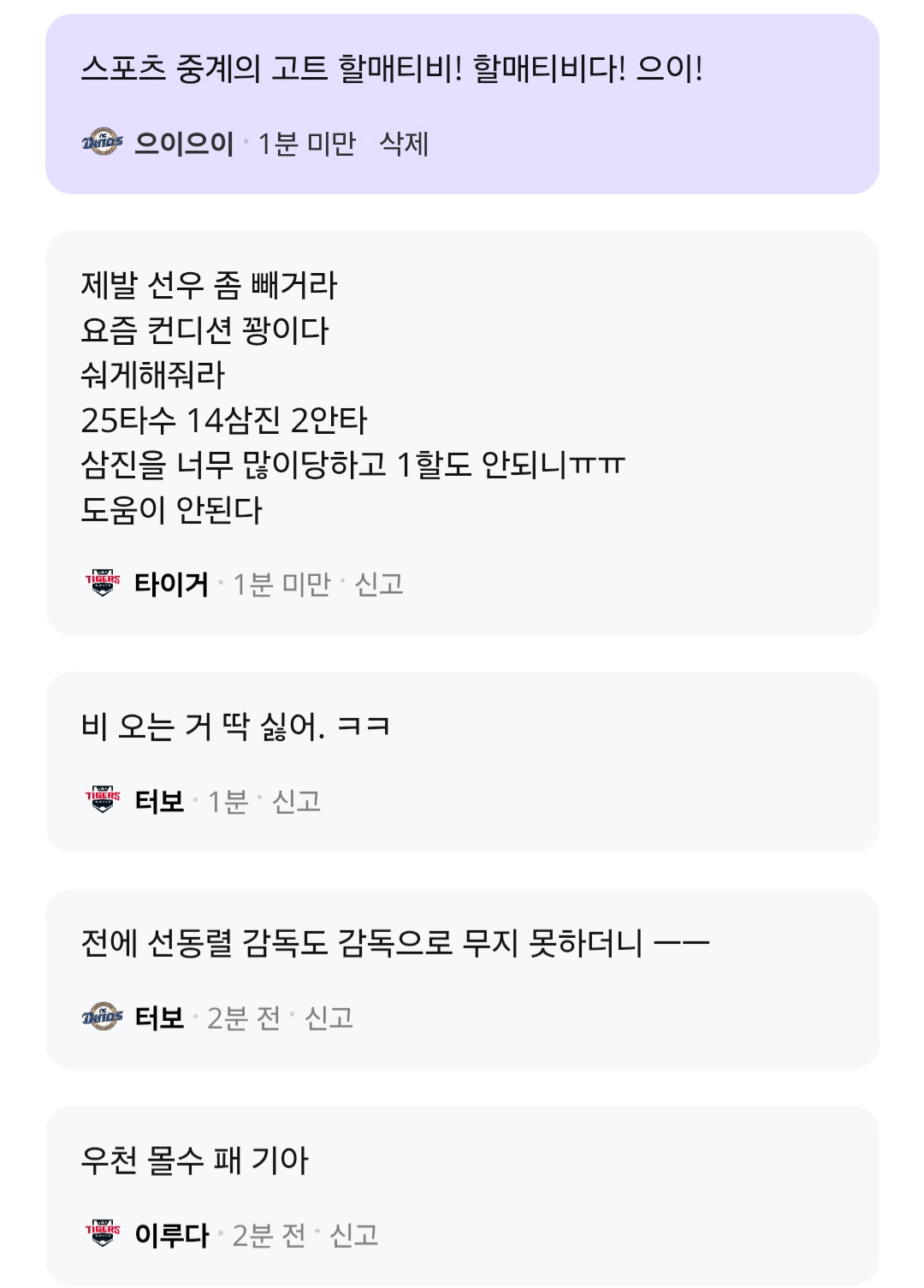924x1288 pixels.
Task: Report 터보's comment about rain
Action: (x=296, y=802)
